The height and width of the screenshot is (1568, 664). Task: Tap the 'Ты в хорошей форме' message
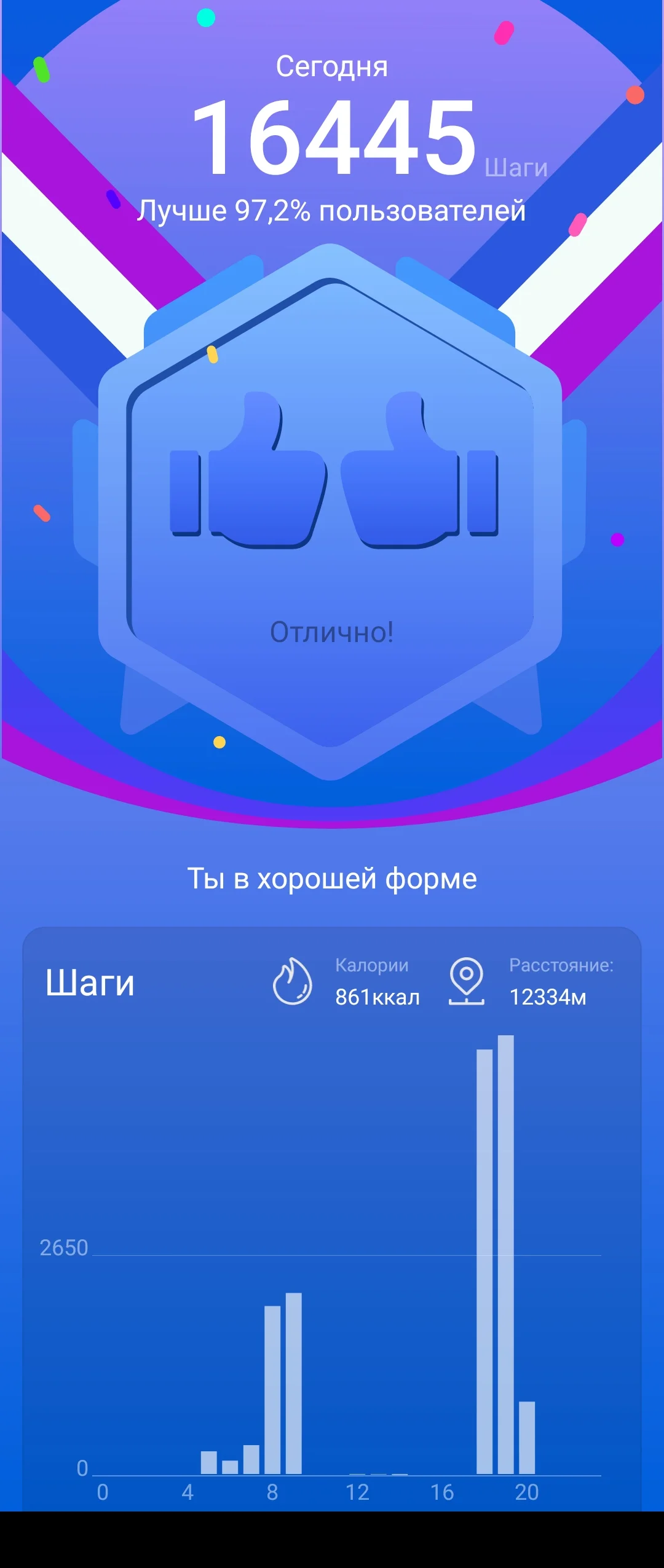pyautogui.click(x=332, y=880)
